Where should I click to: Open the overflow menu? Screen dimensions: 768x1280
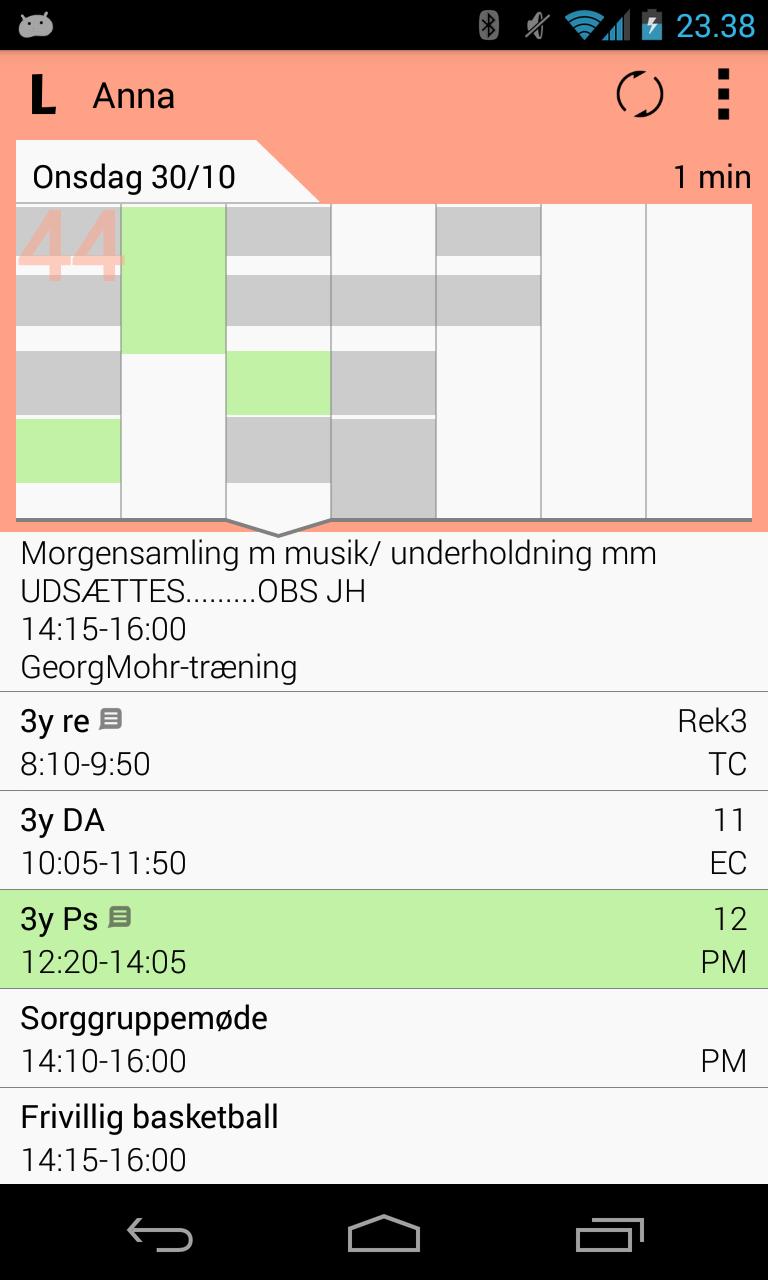[723, 96]
